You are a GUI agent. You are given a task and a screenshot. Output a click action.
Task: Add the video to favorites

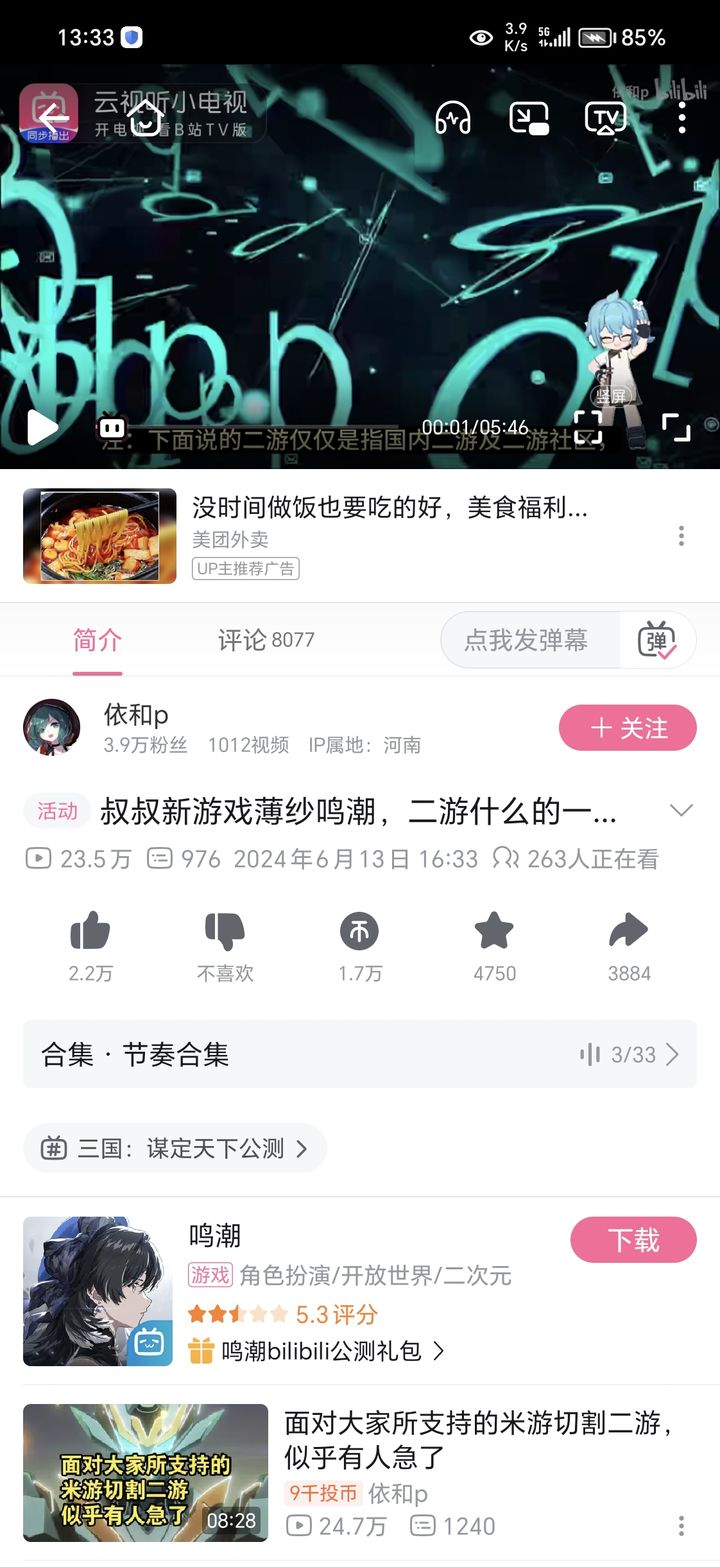point(494,932)
